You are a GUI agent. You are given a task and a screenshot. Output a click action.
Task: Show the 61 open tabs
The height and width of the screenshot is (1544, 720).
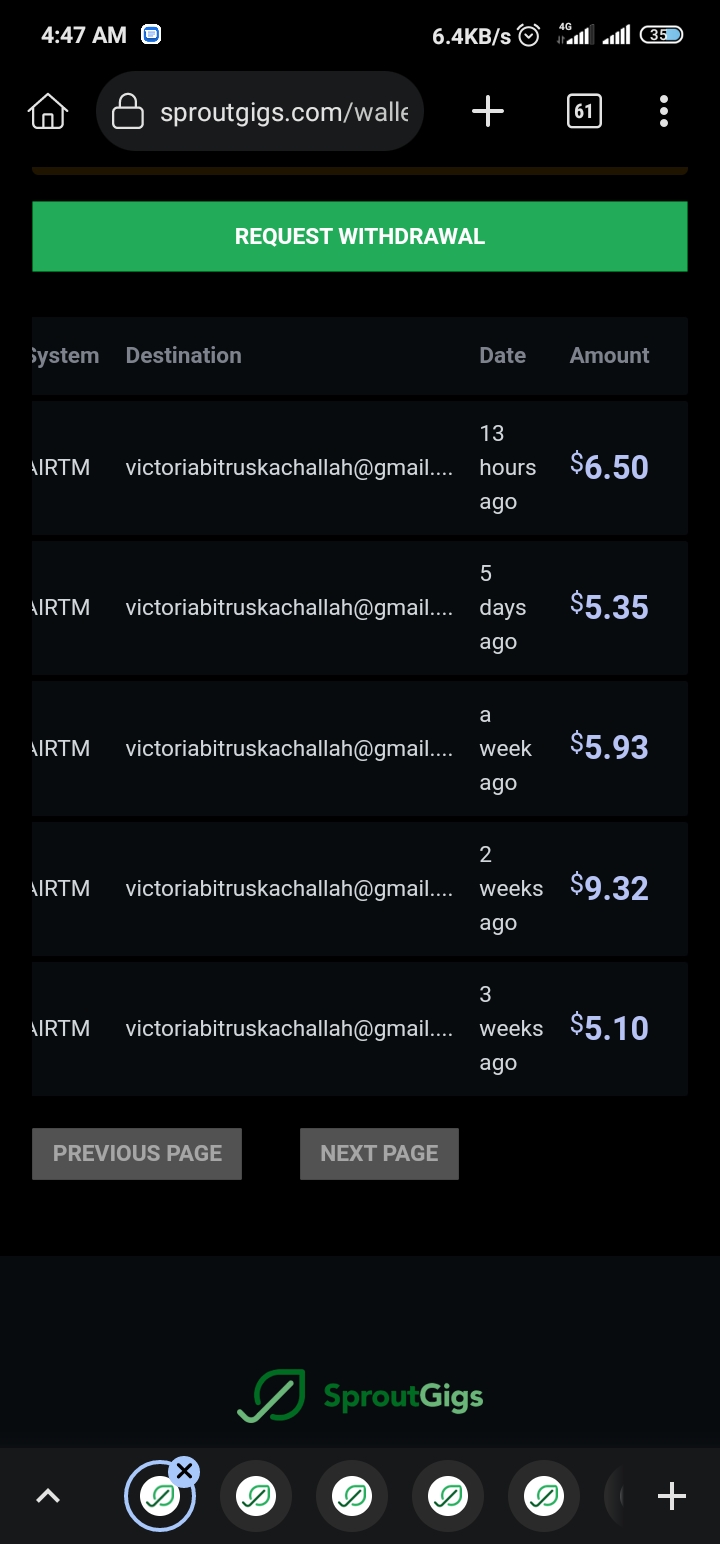pos(584,111)
